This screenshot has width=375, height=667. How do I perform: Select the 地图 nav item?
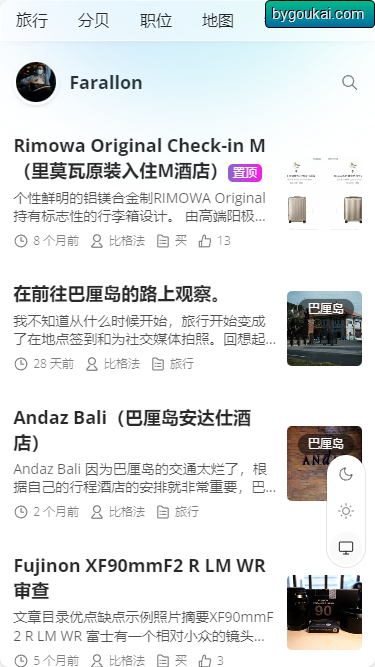click(x=218, y=20)
